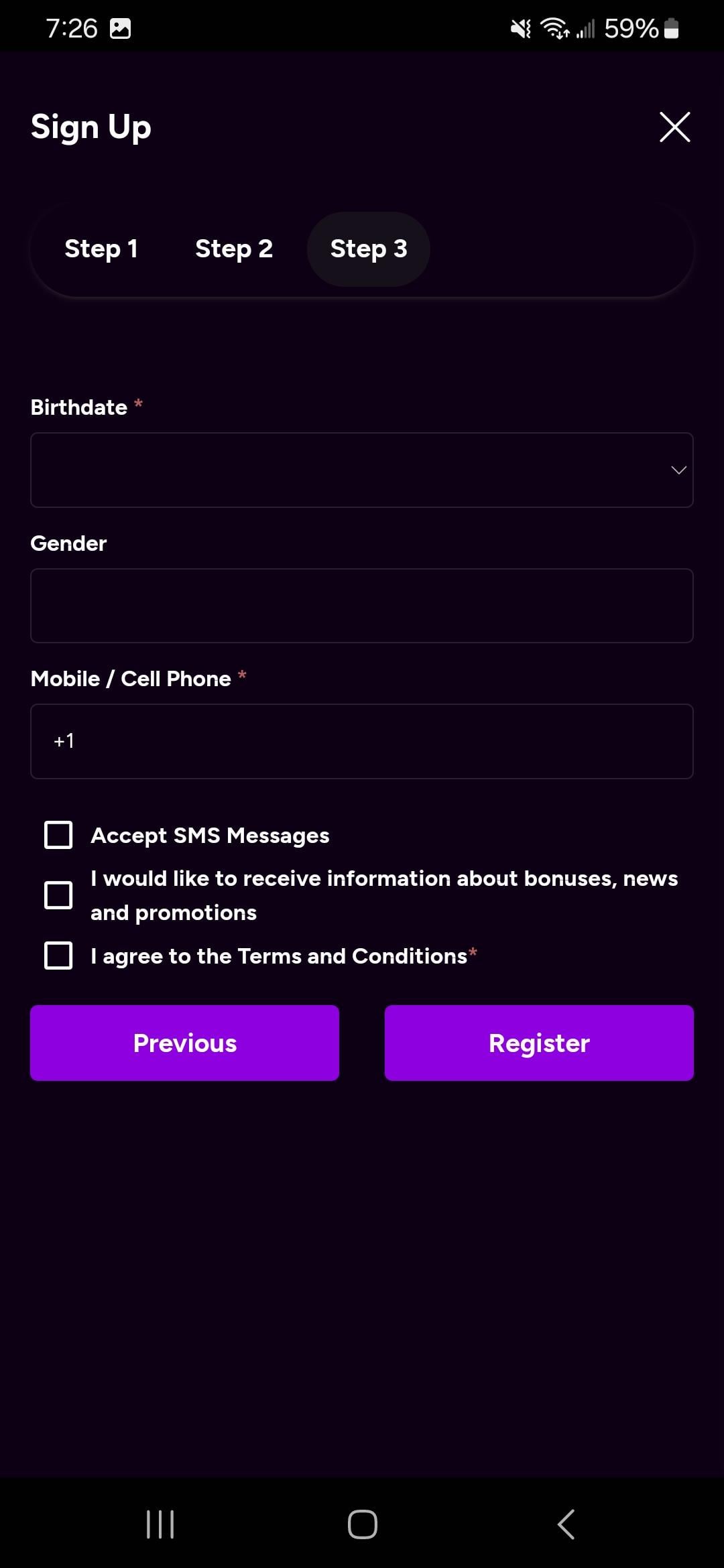Image resolution: width=724 pixels, height=1568 pixels.
Task: Agree to the Terms and Conditions
Action: [x=58, y=956]
